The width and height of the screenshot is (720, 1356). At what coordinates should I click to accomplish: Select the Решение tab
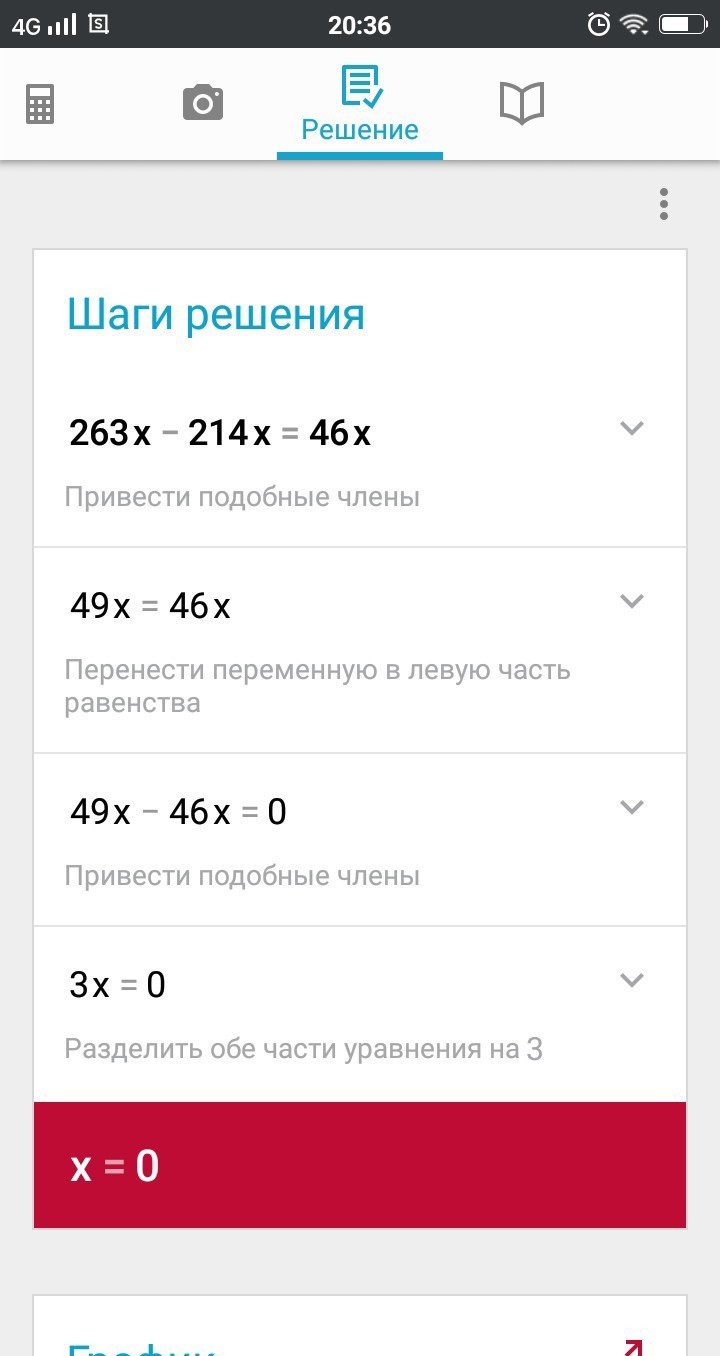(x=360, y=104)
